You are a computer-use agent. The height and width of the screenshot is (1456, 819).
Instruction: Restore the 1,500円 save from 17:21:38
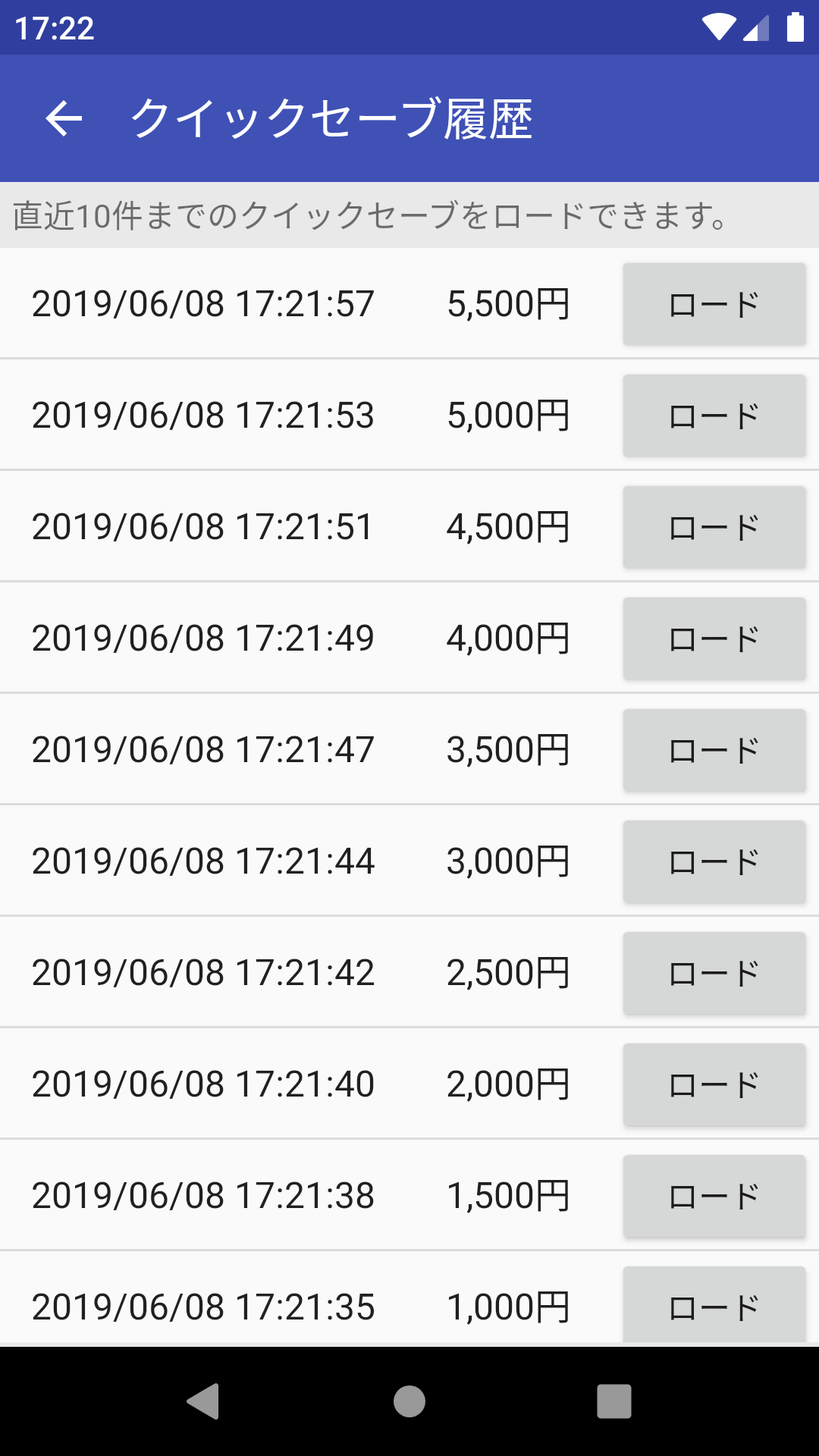[x=714, y=1196]
